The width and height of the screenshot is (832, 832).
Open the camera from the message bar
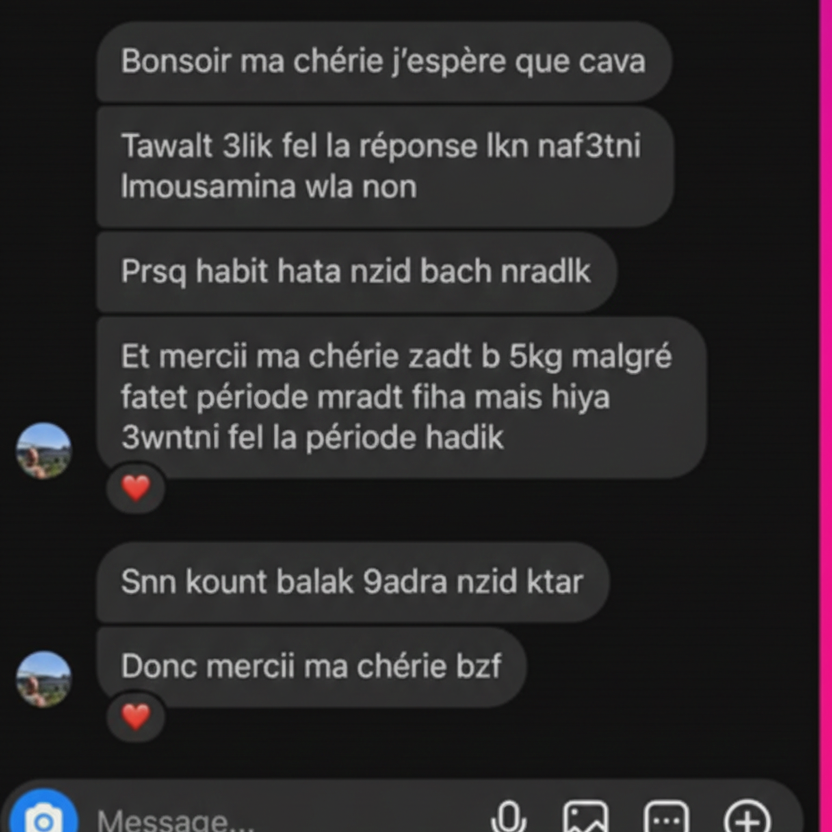(x=43, y=816)
